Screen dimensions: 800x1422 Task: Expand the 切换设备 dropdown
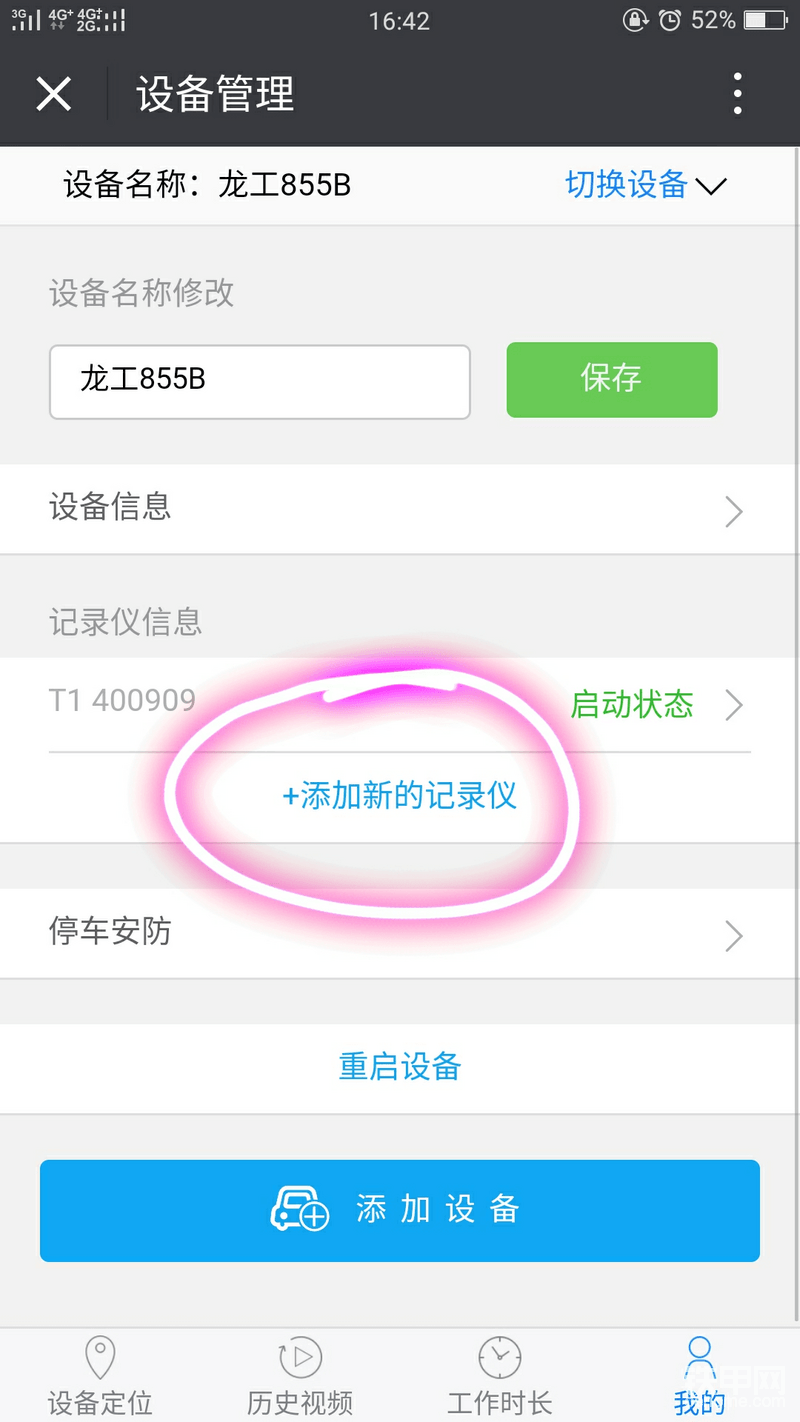pyautogui.click(x=645, y=185)
